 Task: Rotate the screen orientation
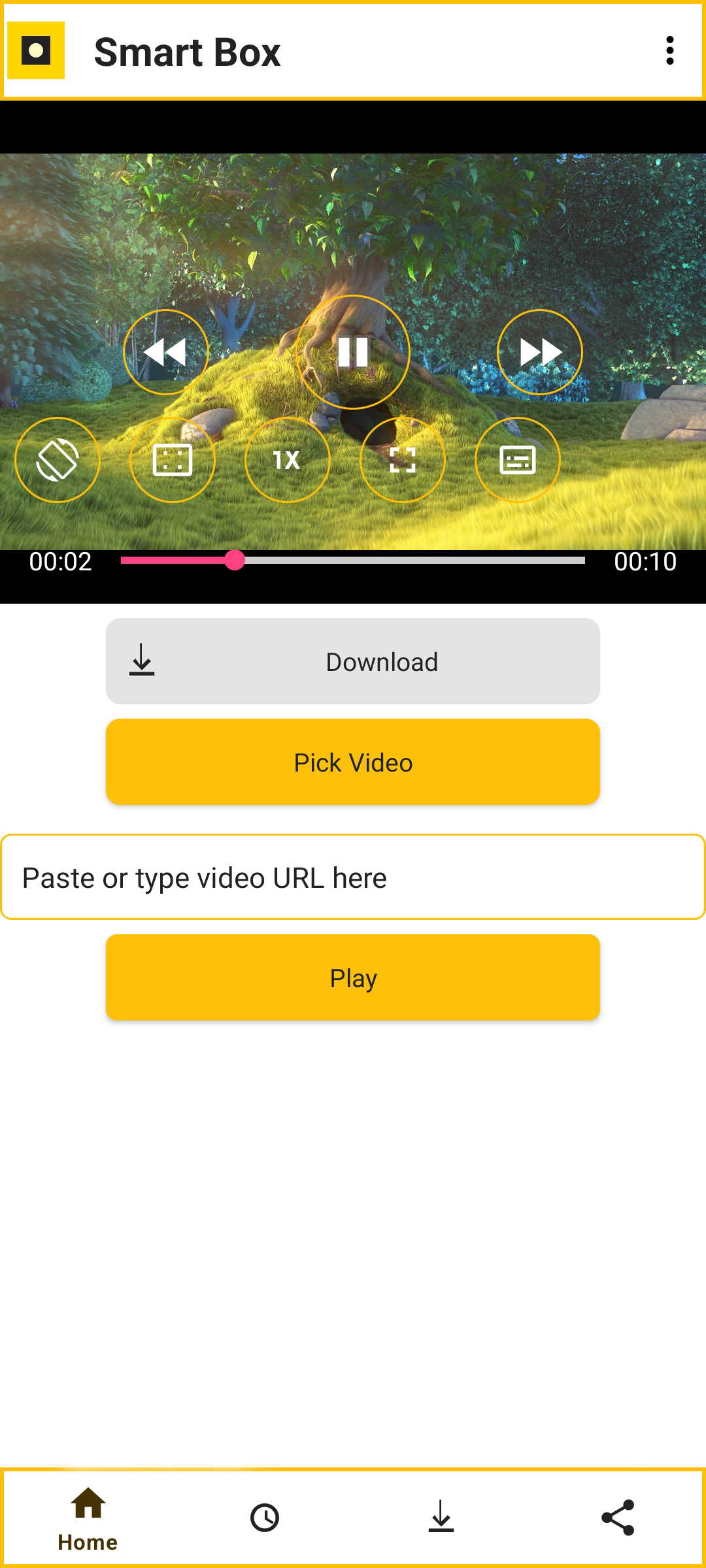tap(58, 460)
